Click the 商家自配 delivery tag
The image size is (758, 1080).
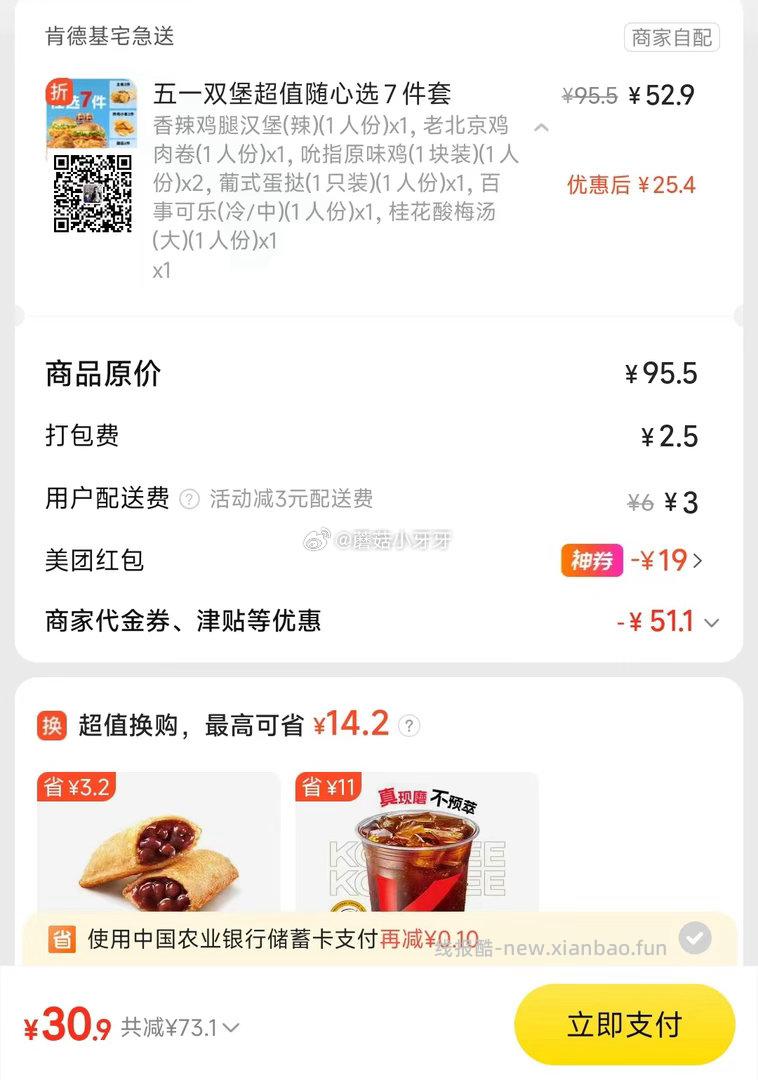click(x=671, y=37)
